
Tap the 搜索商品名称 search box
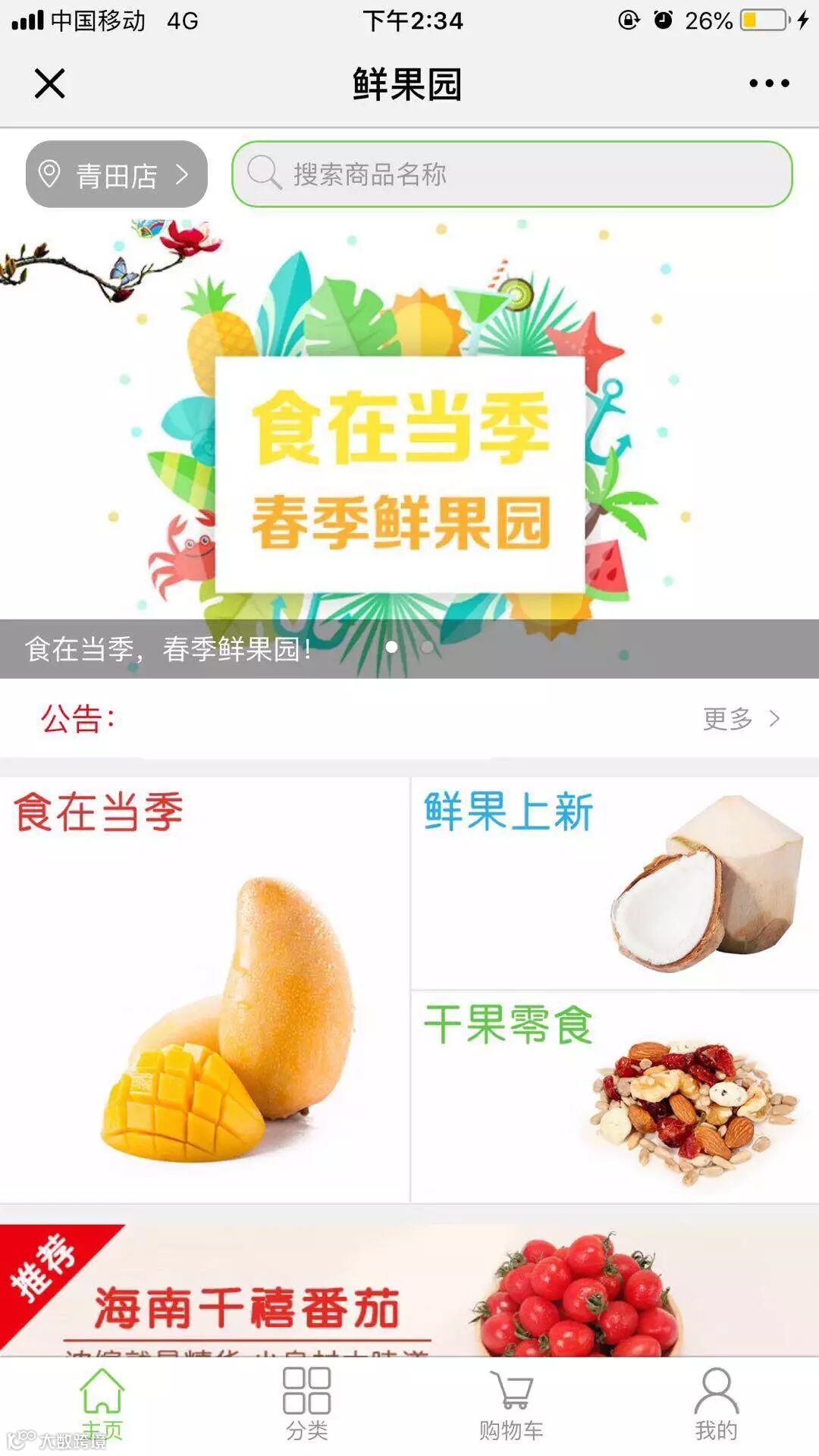(512, 174)
